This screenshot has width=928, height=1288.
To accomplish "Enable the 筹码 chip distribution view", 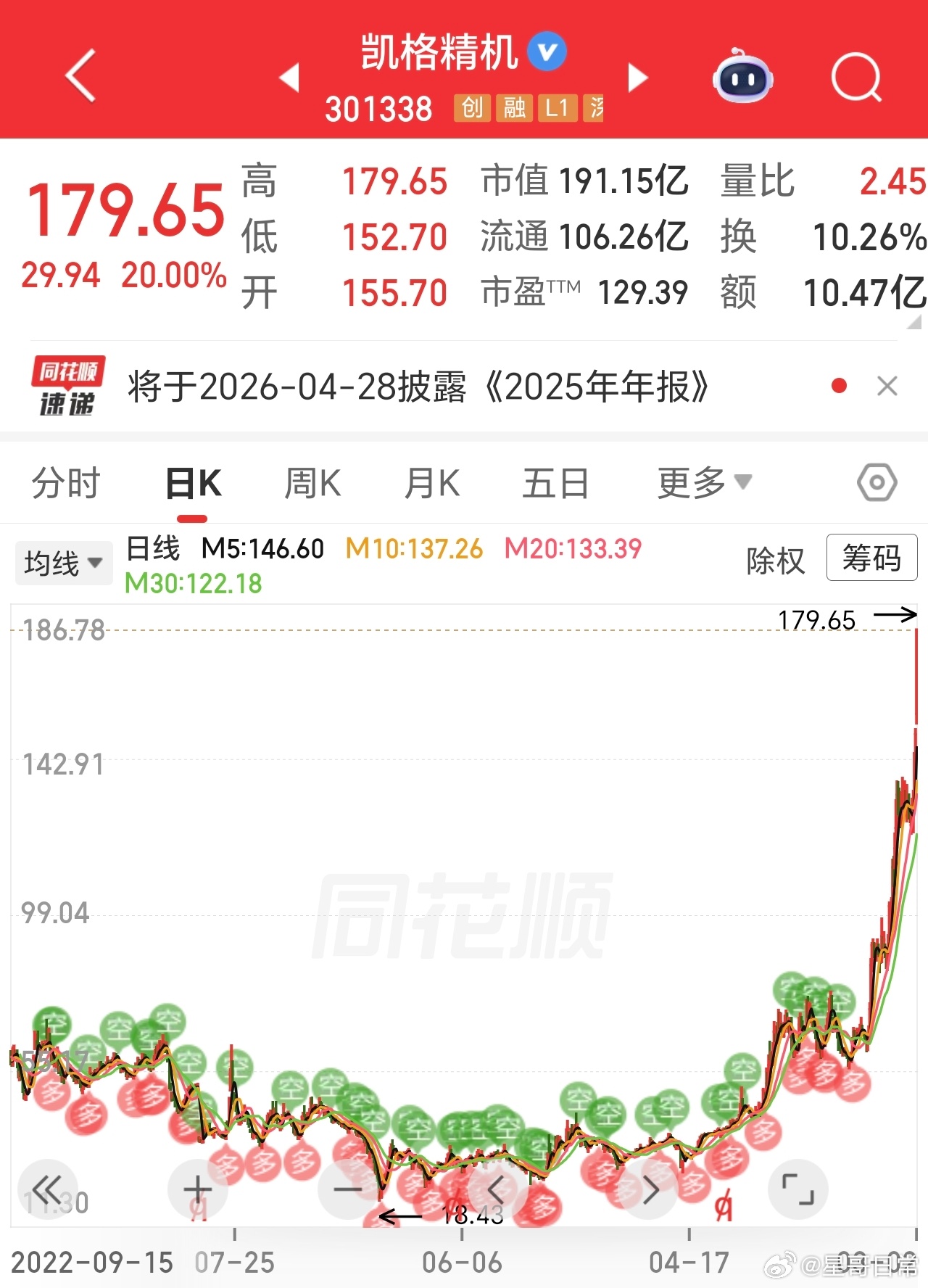I will (x=872, y=558).
